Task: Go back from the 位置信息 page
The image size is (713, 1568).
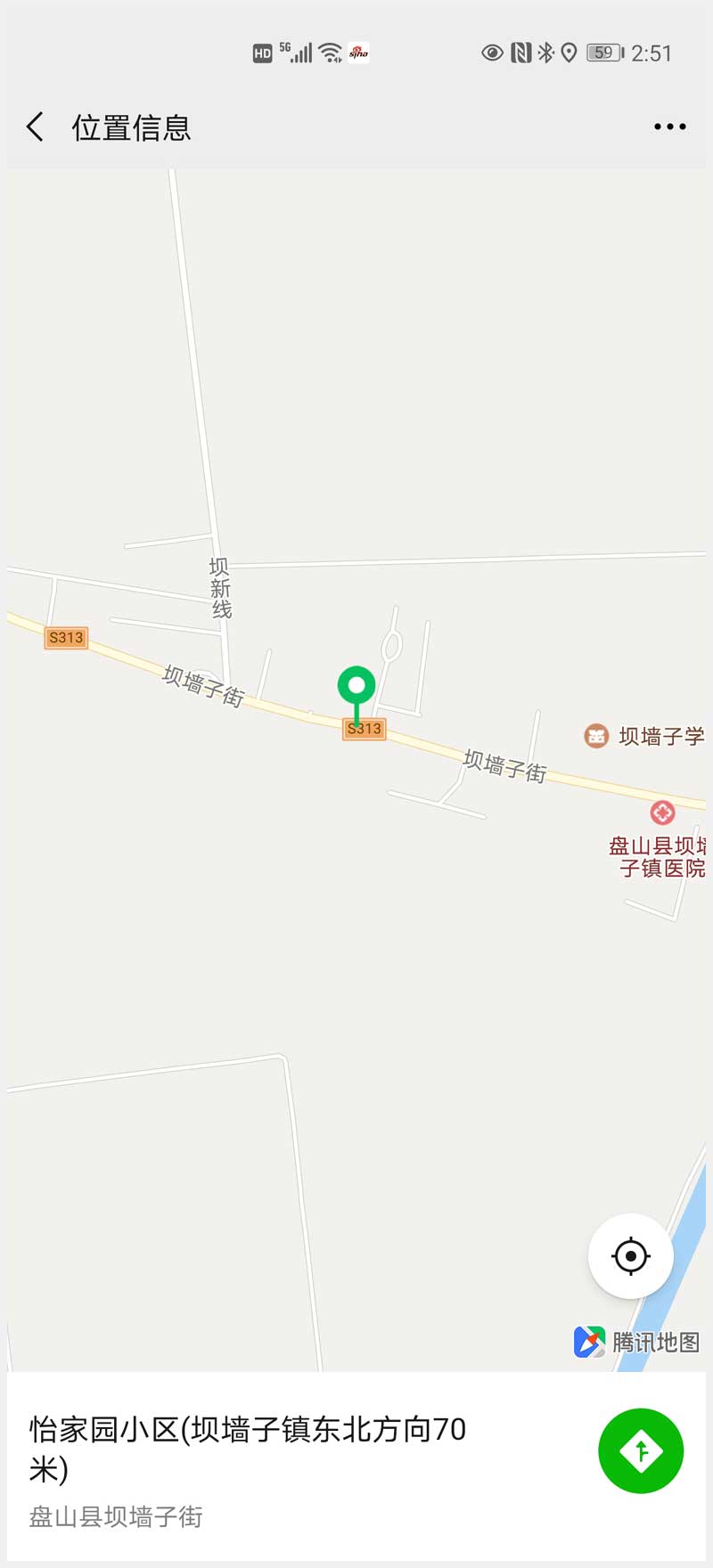Action: [36, 127]
